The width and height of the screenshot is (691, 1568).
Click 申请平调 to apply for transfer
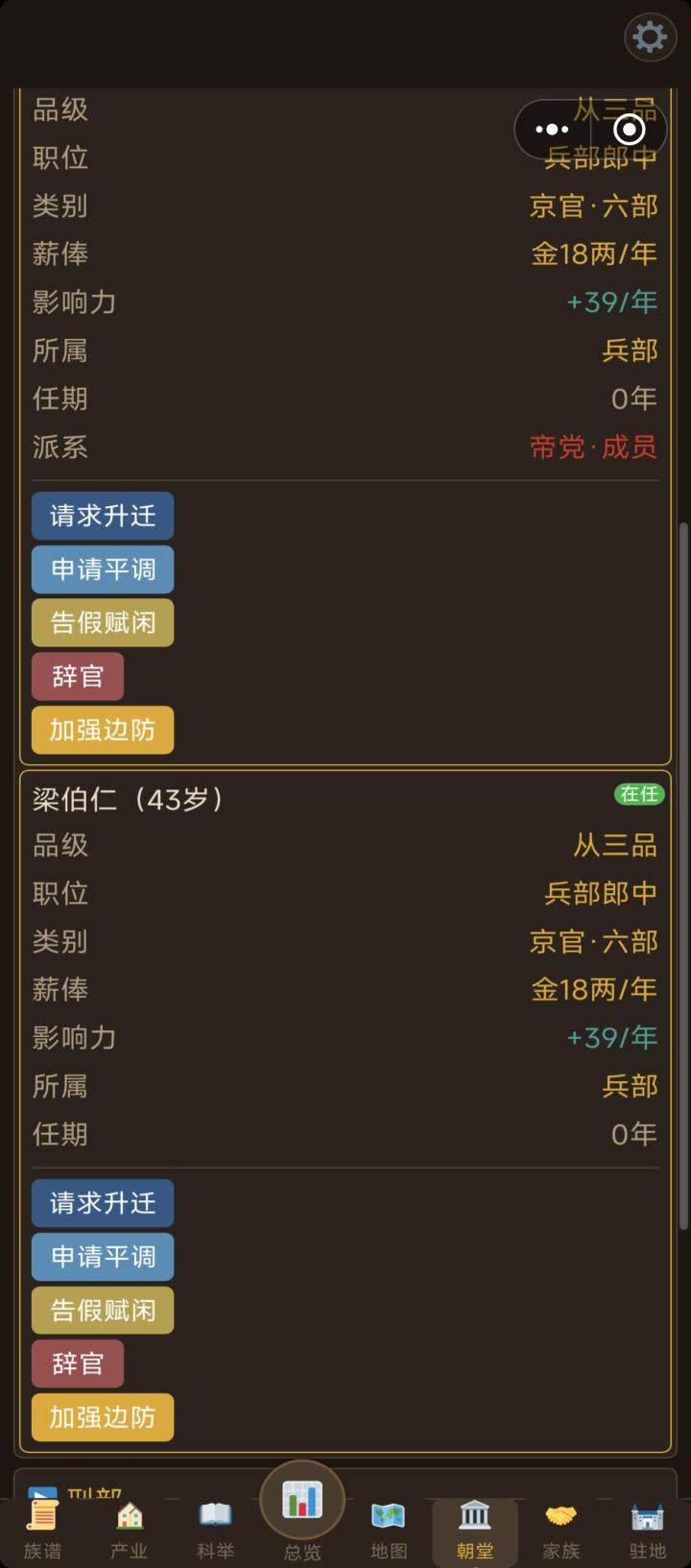tap(102, 568)
